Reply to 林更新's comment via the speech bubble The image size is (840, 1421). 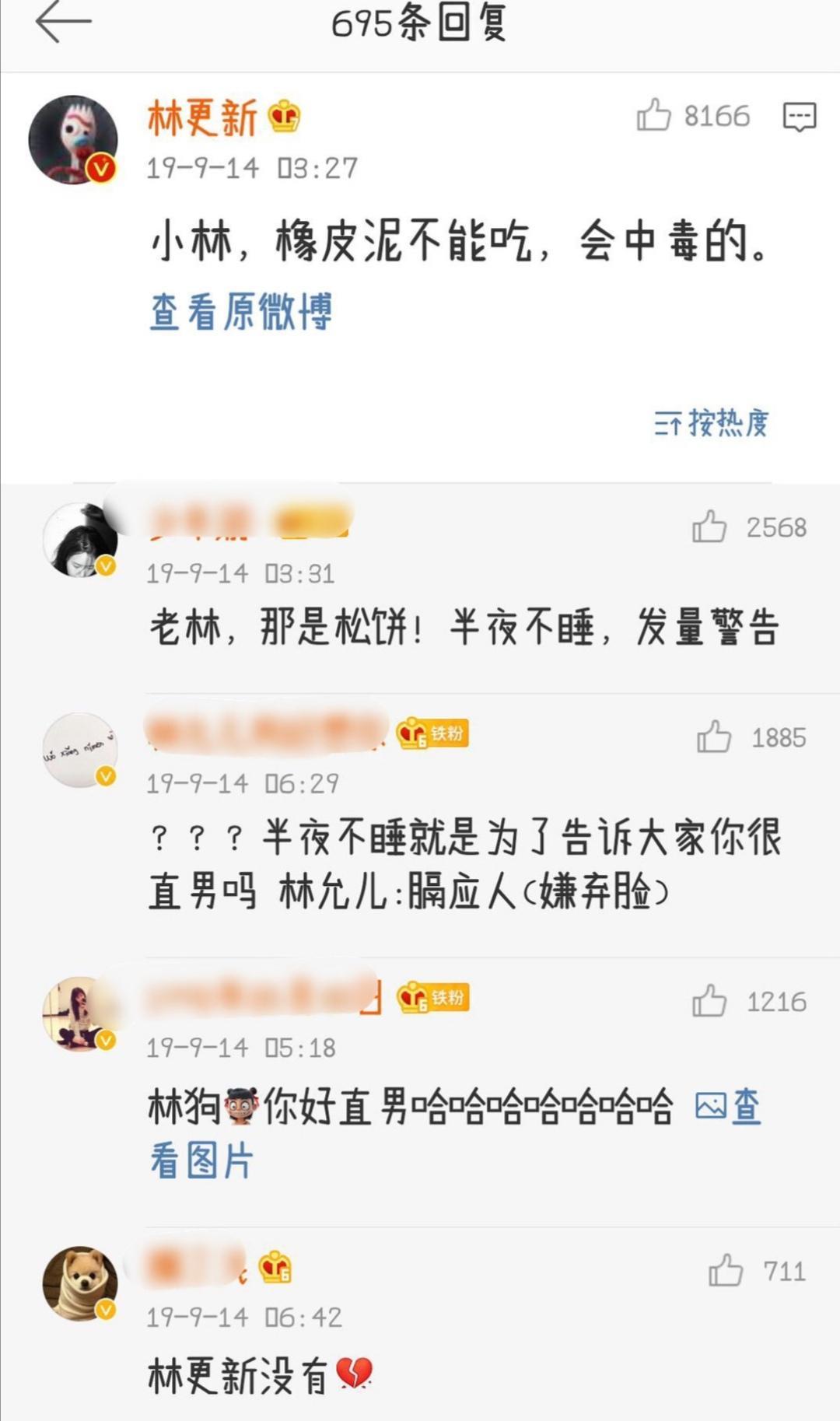click(799, 117)
